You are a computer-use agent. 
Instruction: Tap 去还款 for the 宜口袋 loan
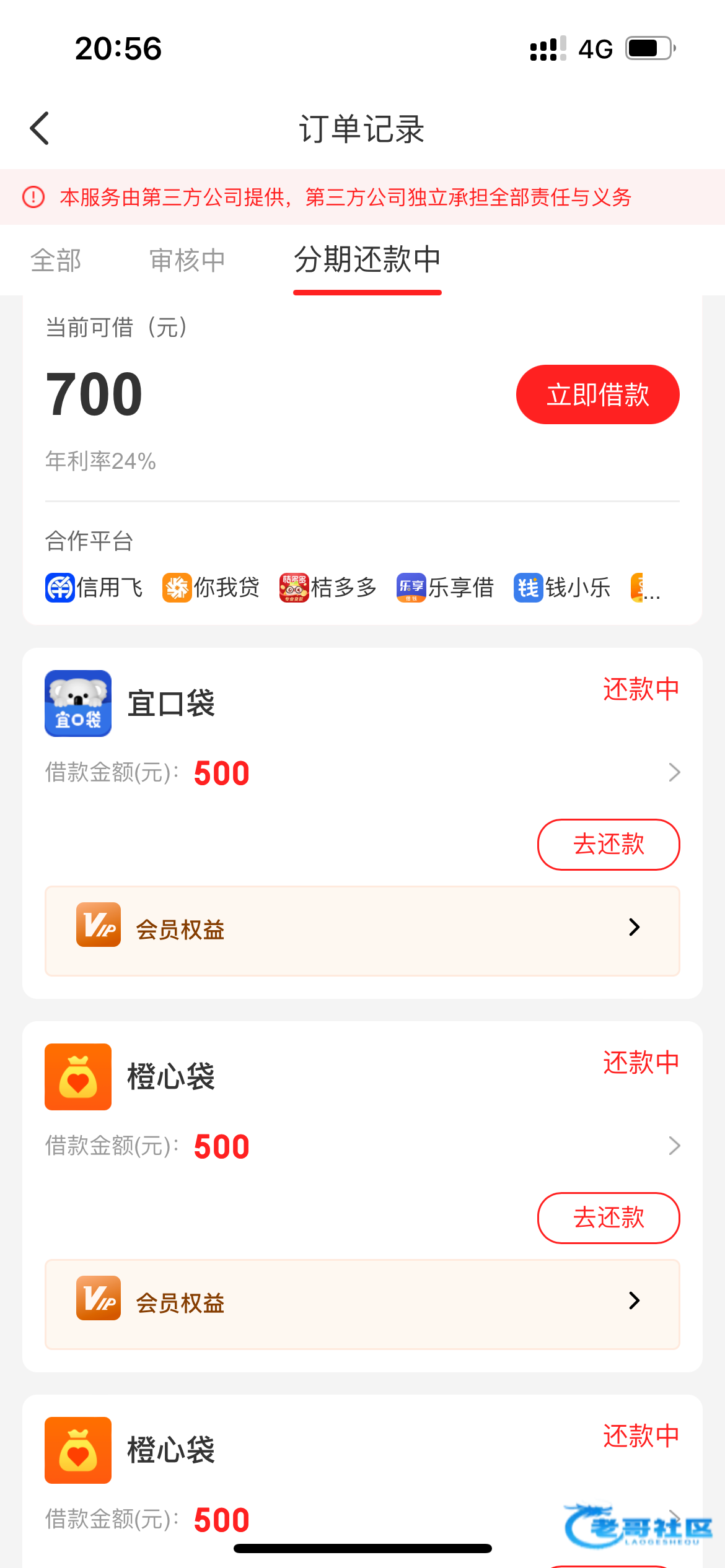[608, 844]
